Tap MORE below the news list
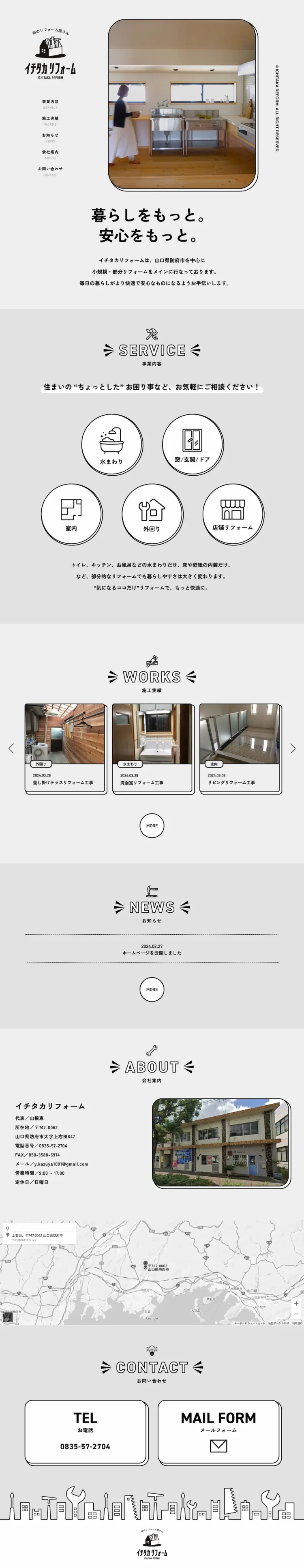 click(152, 989)
